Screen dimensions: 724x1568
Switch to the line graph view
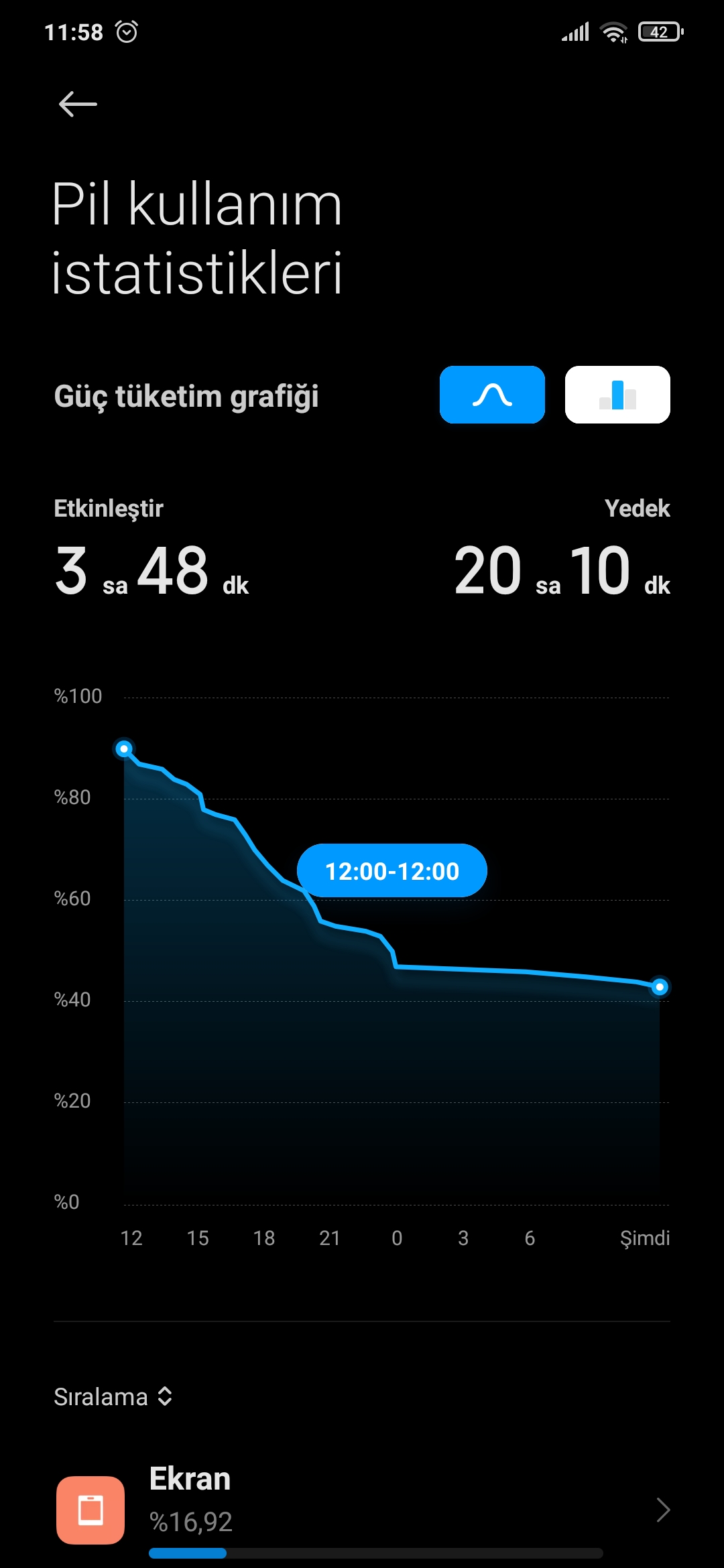[x=492, y=395]
